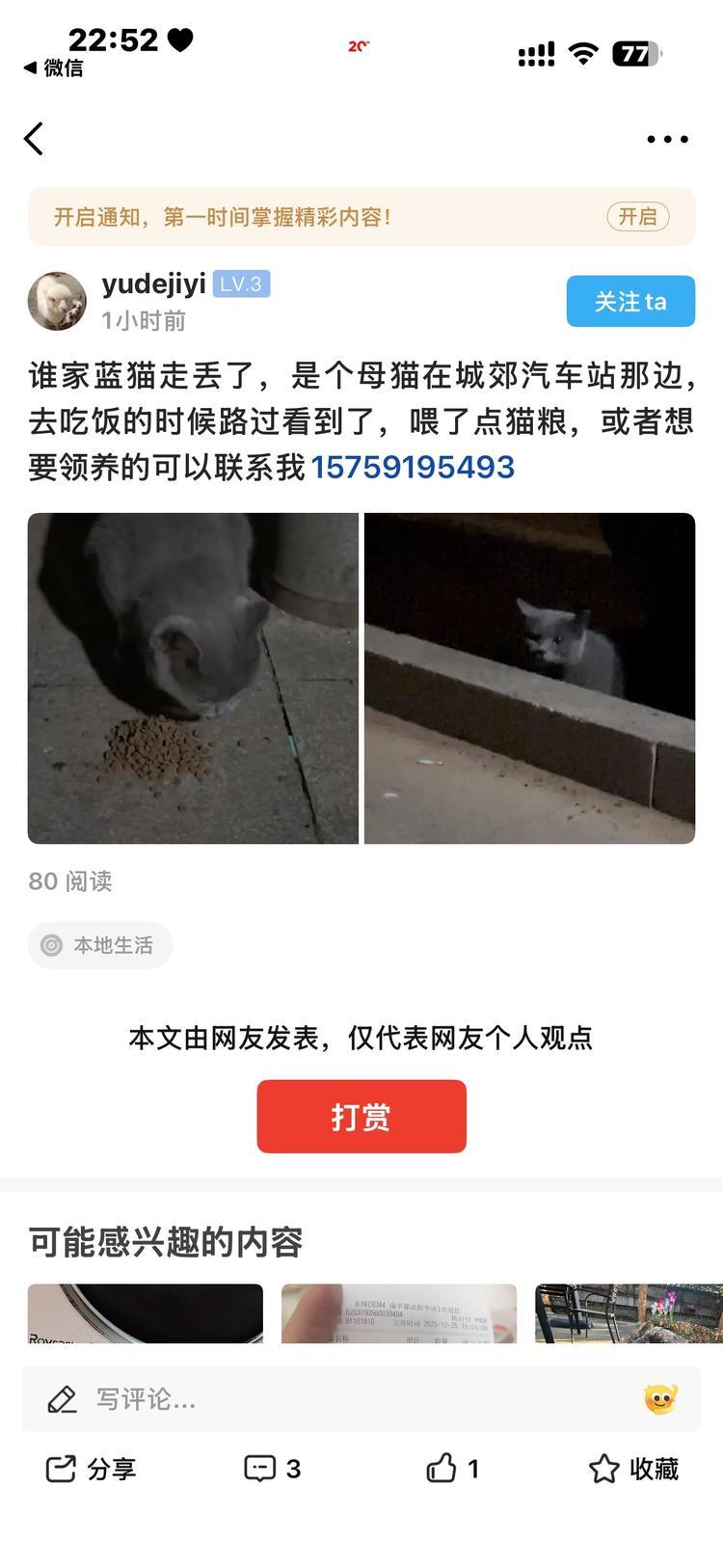Screen dimensions: 723x1568
Task: Open yudejiyi's profile avatar
Action: click(57, 301)
